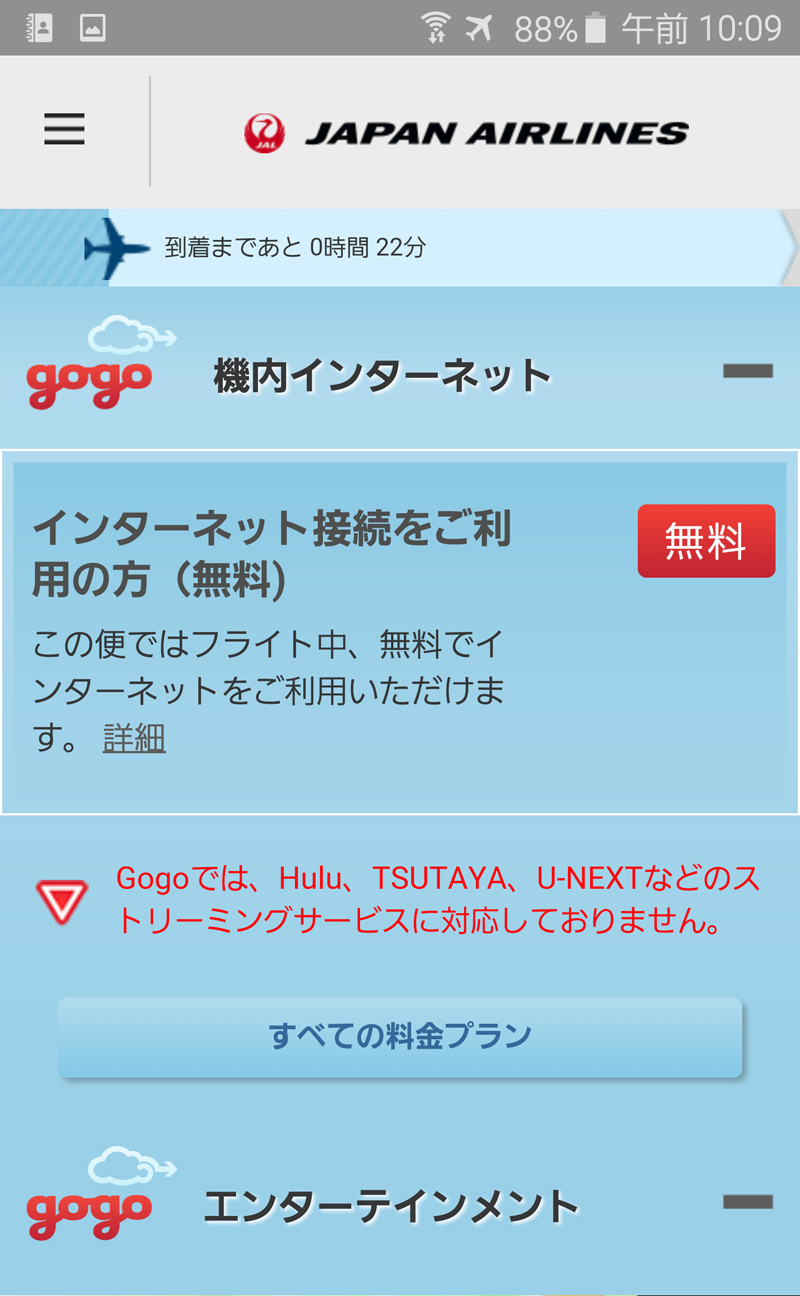View すべての料金プラン

coord(400,1037)
